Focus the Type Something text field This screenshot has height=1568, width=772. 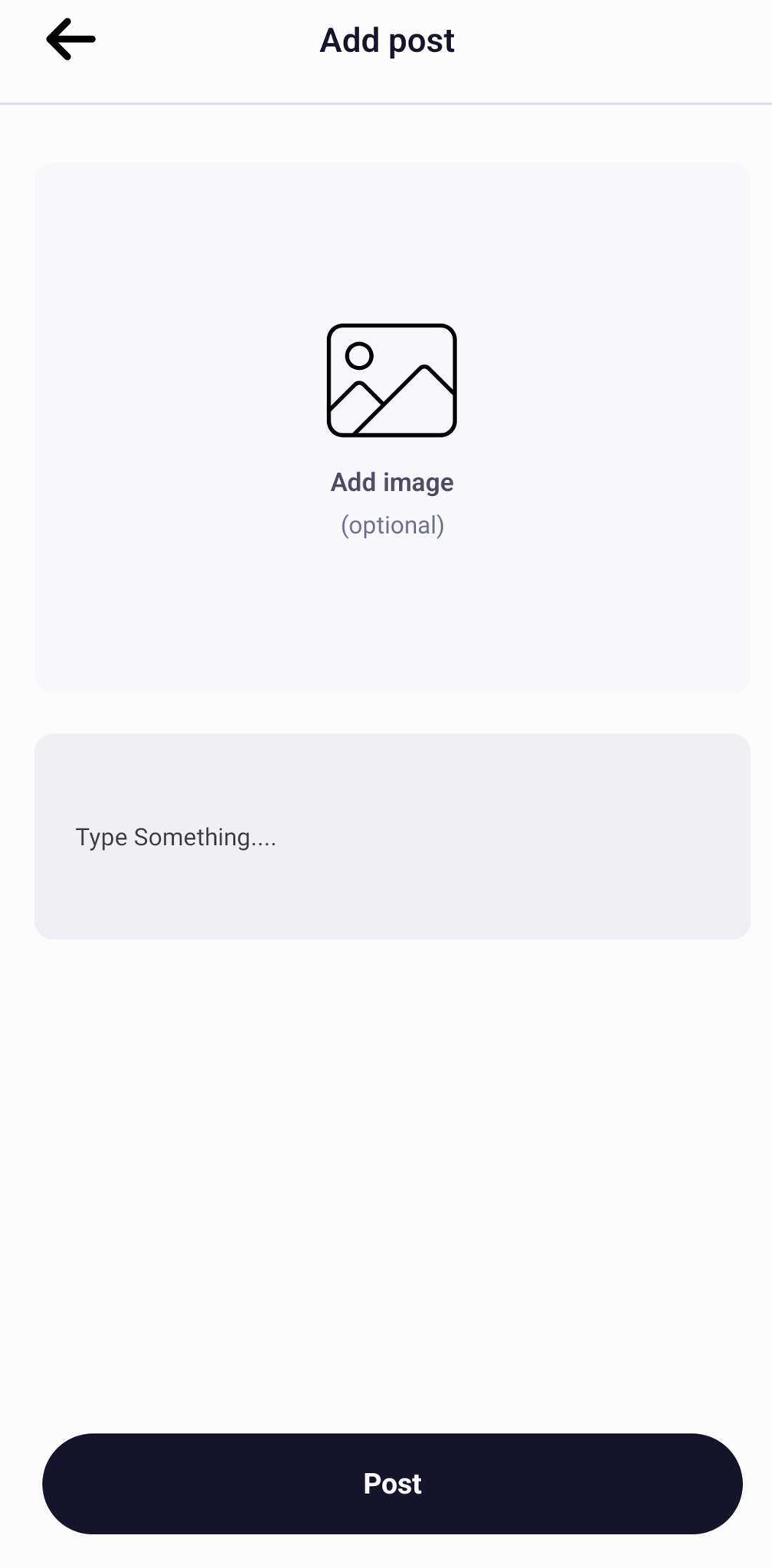tap(392, 837)
